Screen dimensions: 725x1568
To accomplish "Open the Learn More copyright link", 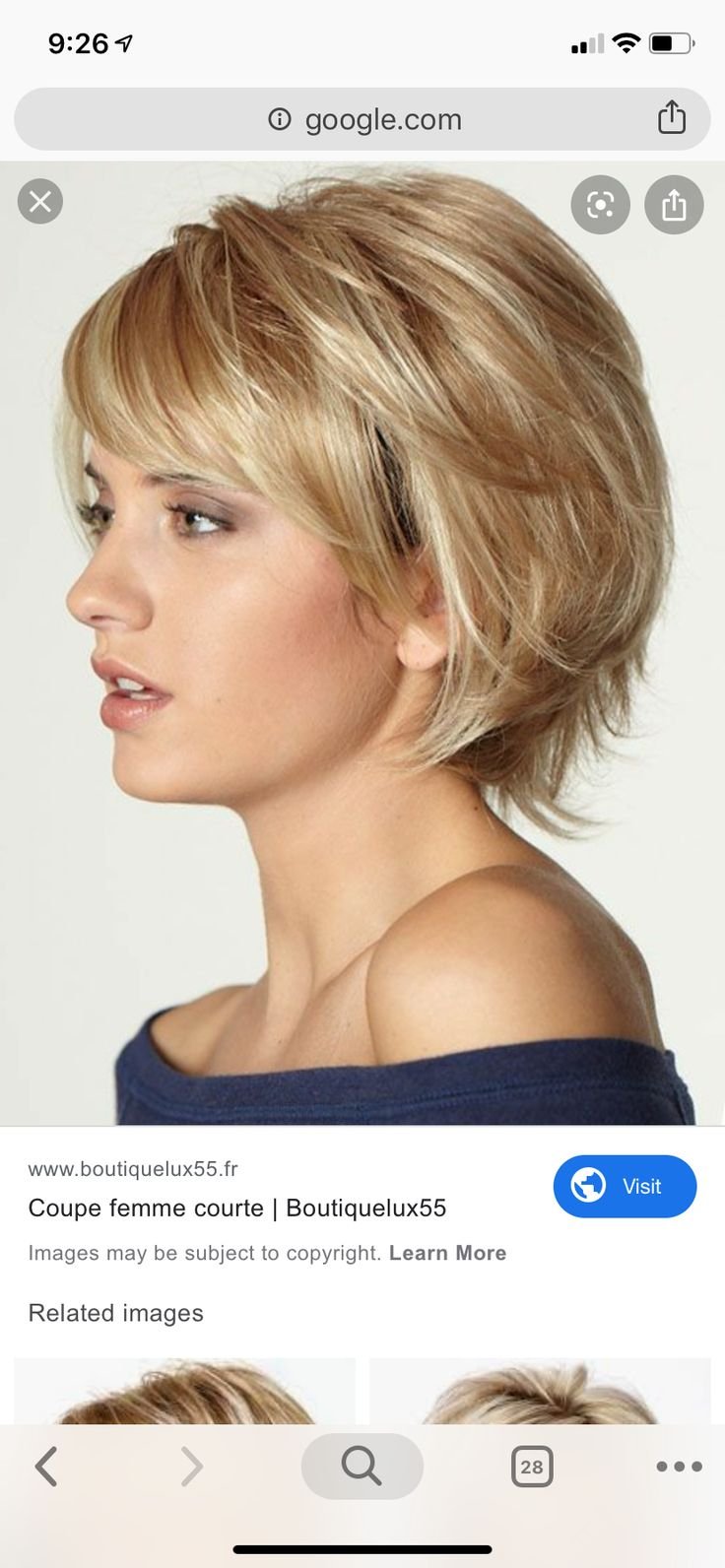I will tap(447, 1253).
